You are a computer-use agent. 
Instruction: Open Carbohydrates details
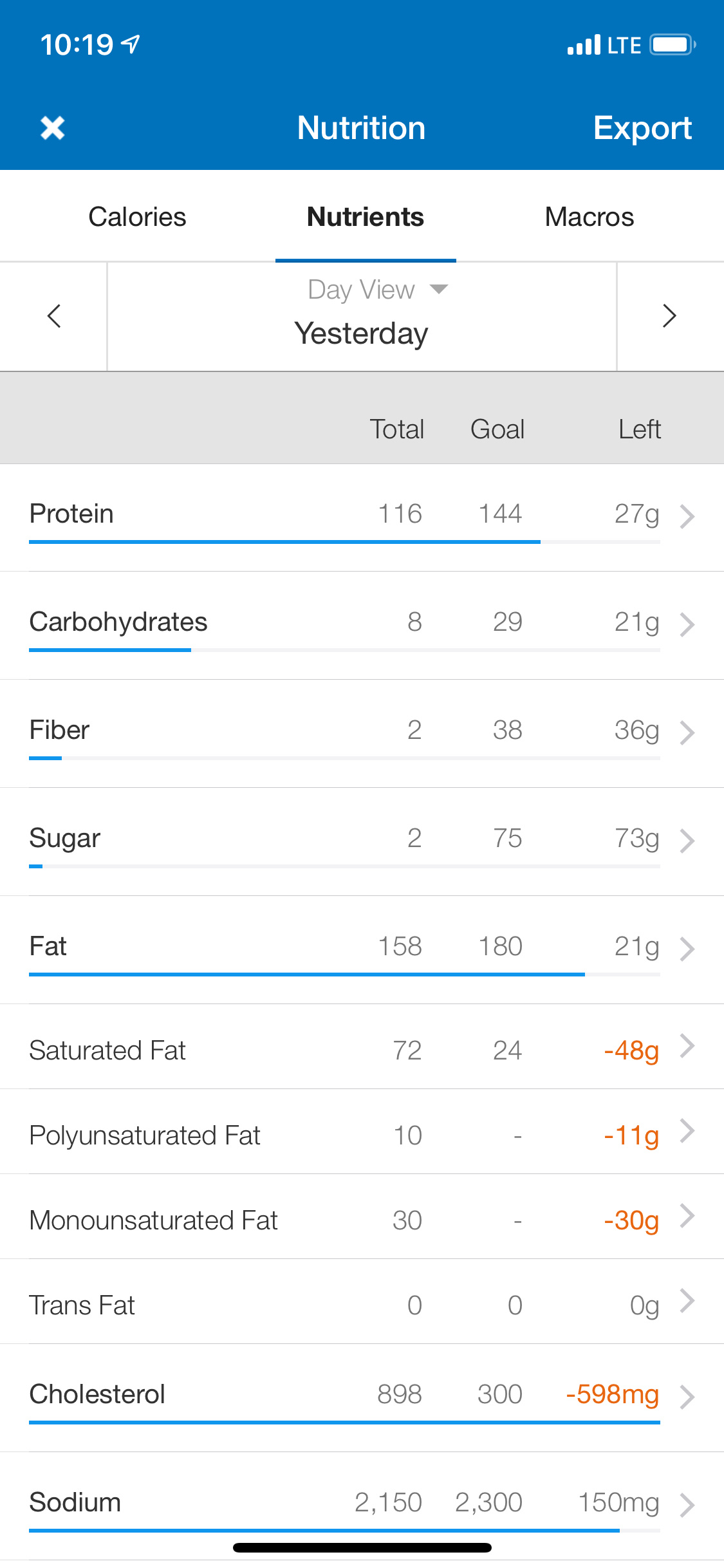pos(362,626)
